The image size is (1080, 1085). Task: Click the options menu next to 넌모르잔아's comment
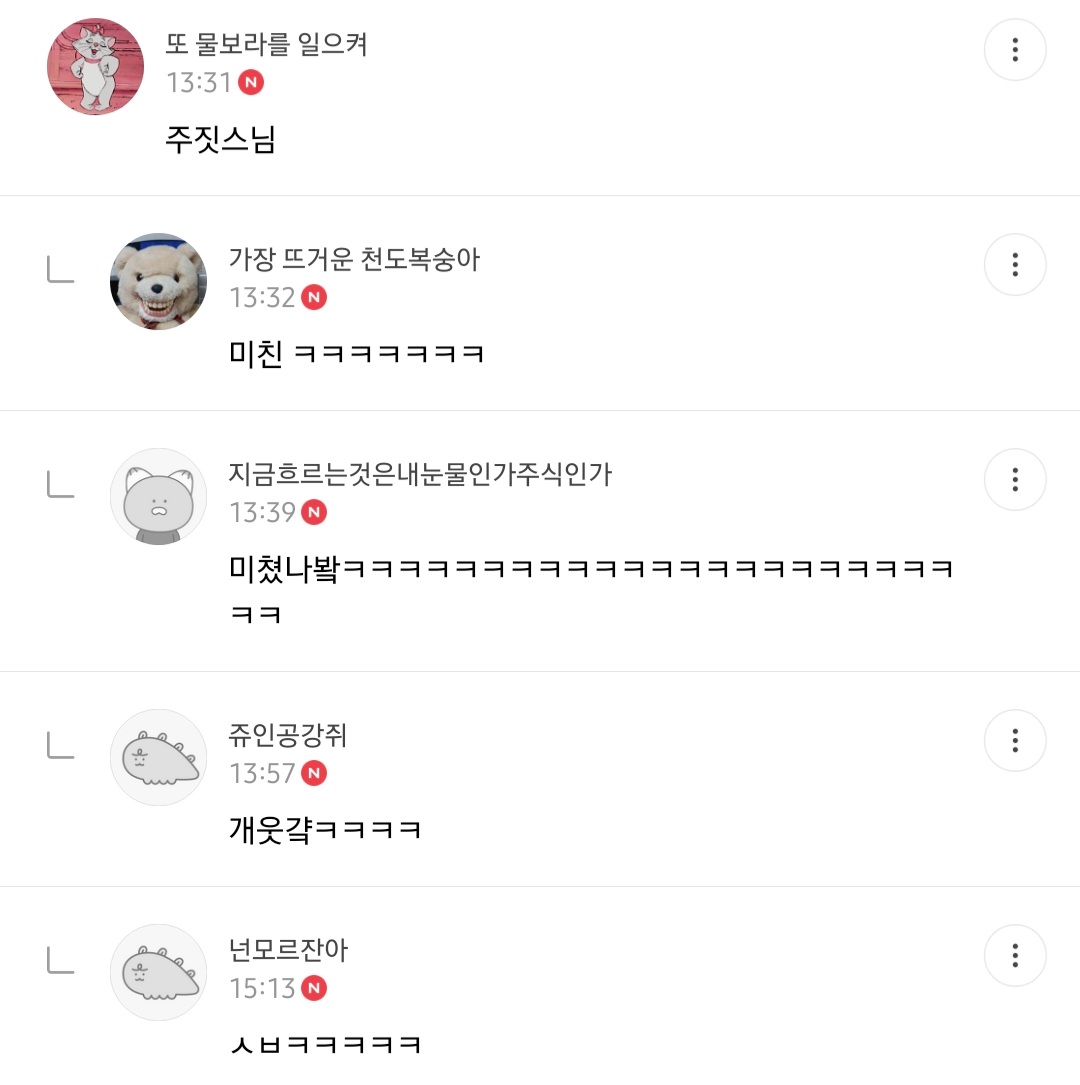(x=1015, y=955)
